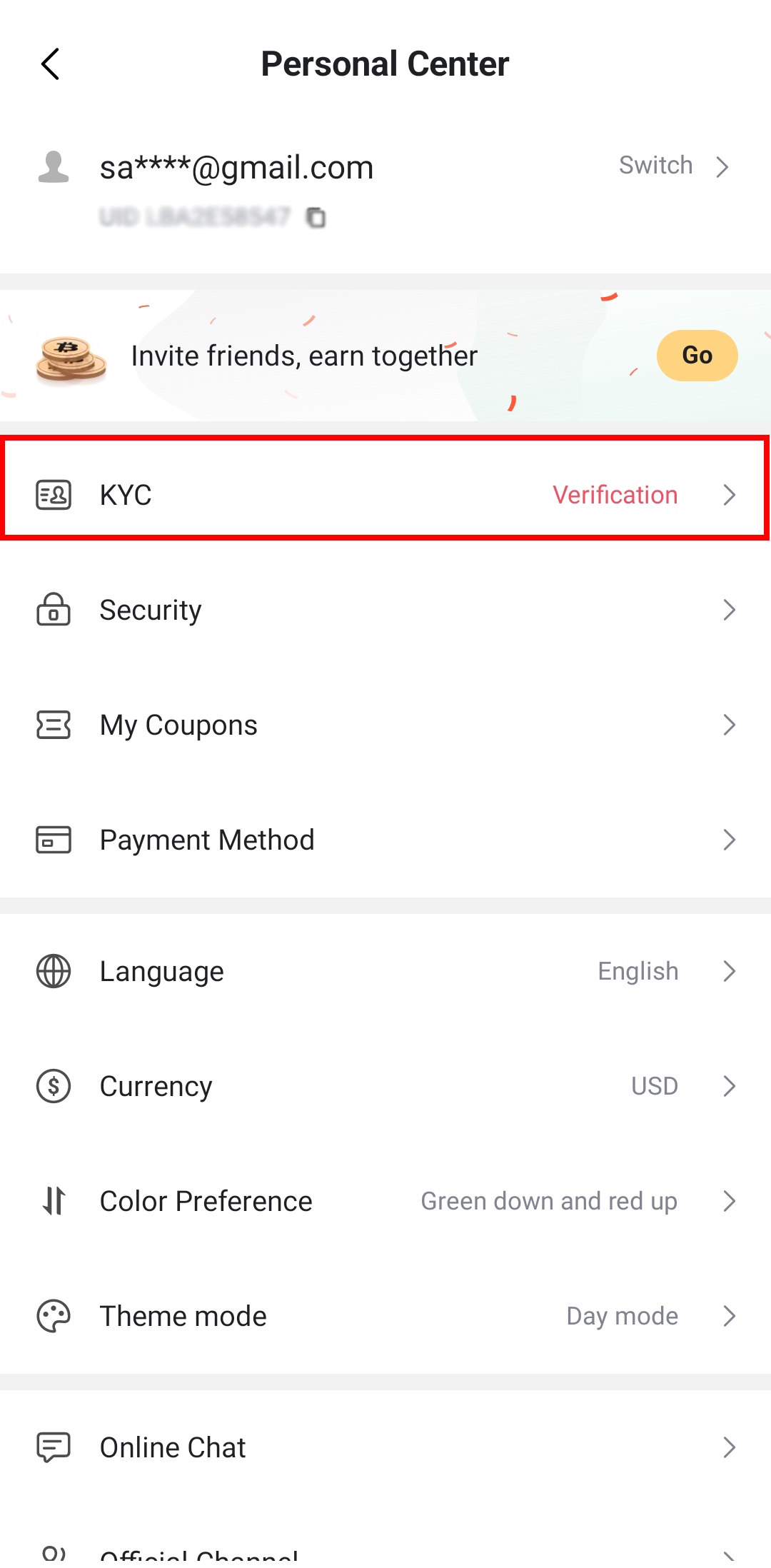Viewport: 771px width, 1568px height.
Task: Start an Online Chat
Action: tap(385, 1447)
